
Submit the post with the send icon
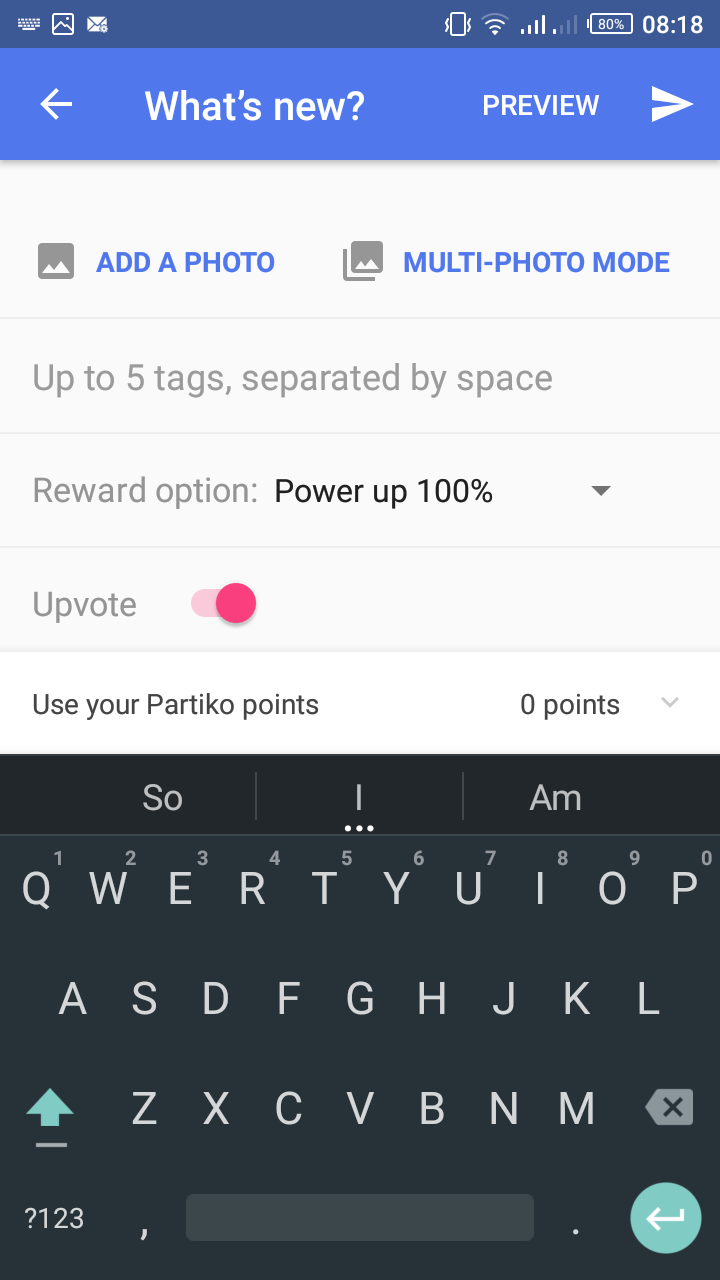pyautogui.click(x=671, y=103)
